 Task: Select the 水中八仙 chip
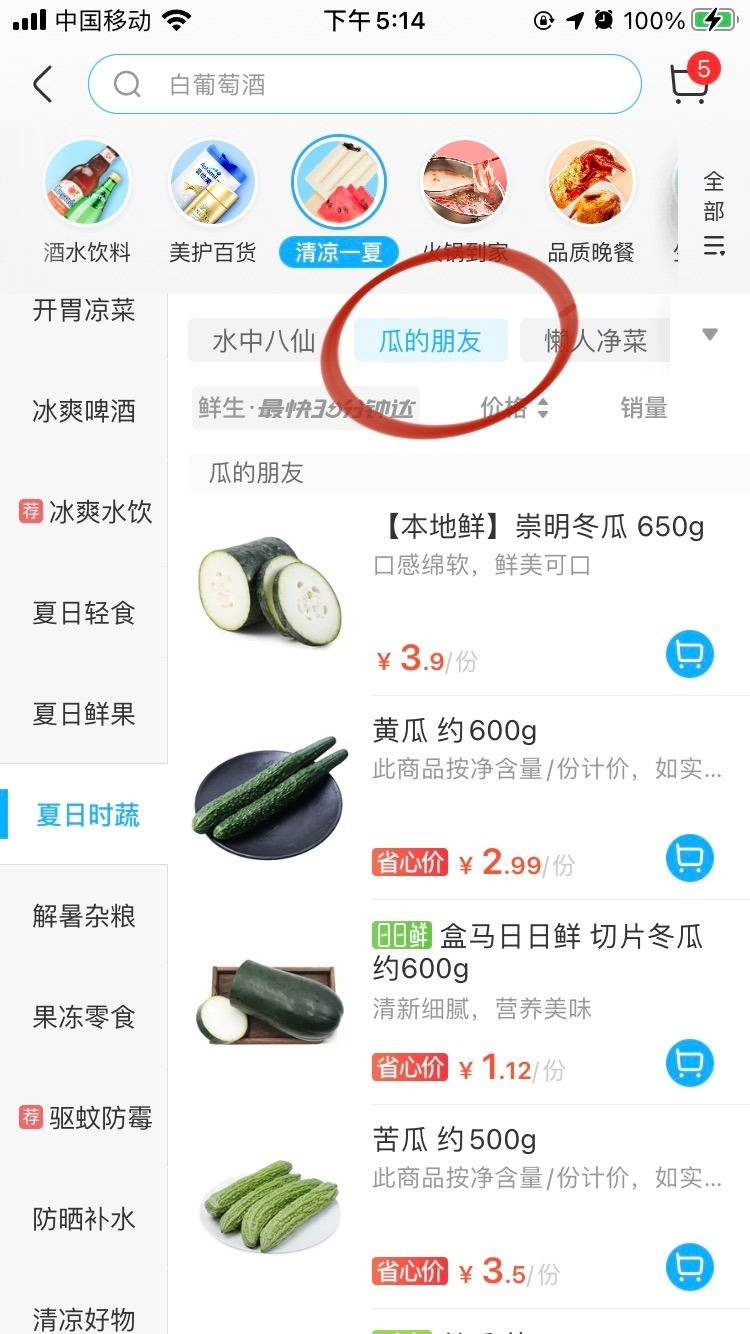point(264,341)
